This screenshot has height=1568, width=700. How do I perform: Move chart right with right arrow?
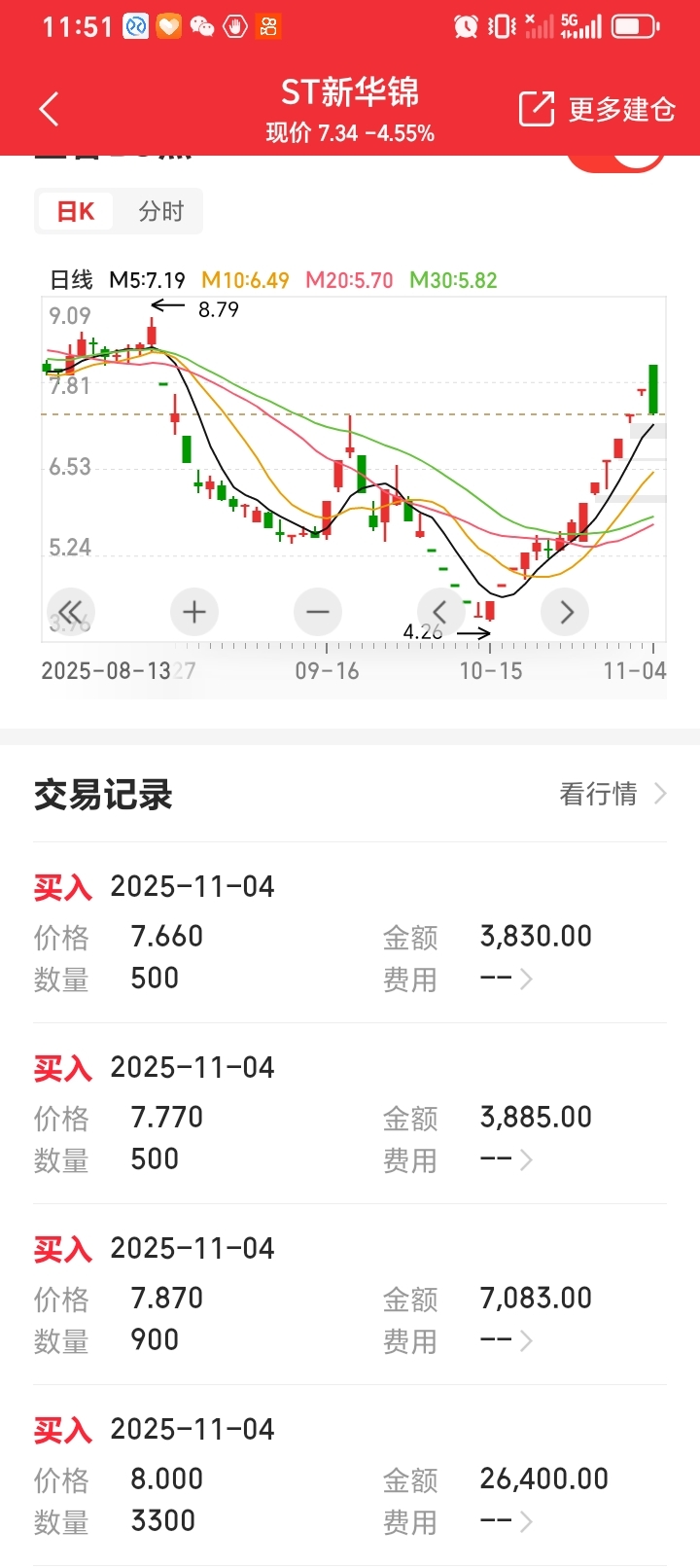[565, 612]
